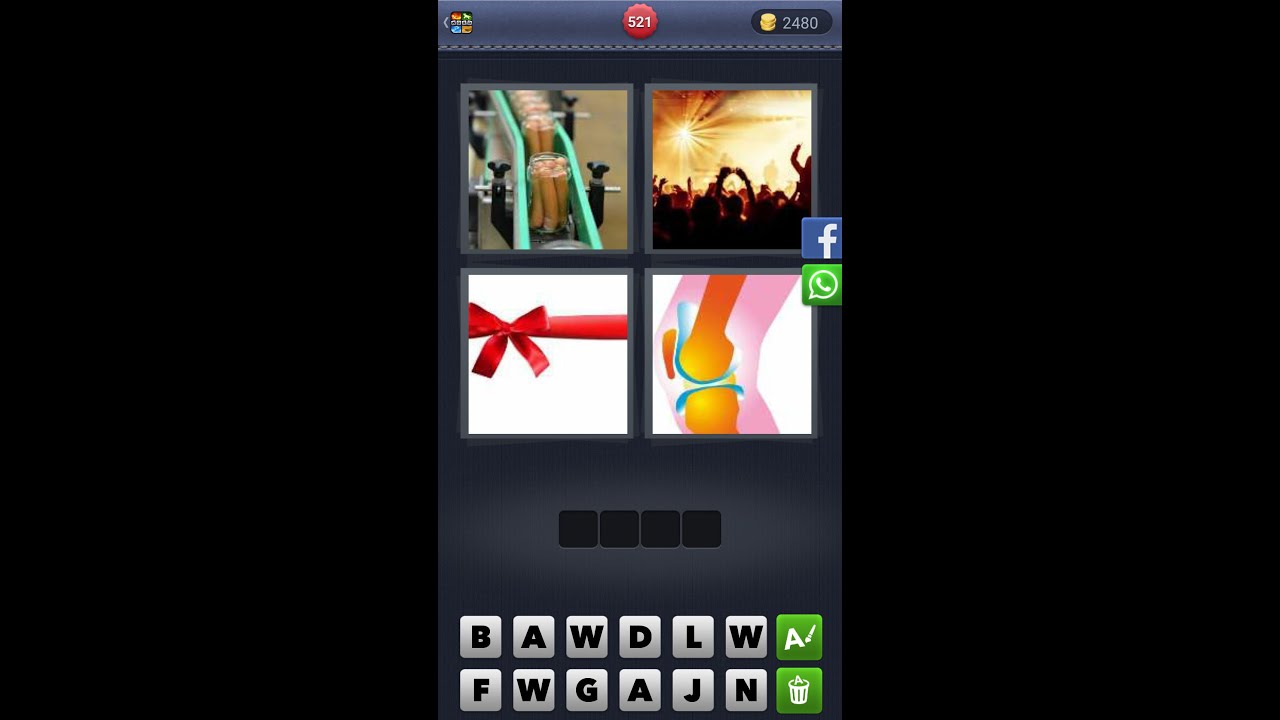The height and width of the screenshot is (720, 1280).
Task: Use the green reveal-a-letter hint
Action: 799,637
